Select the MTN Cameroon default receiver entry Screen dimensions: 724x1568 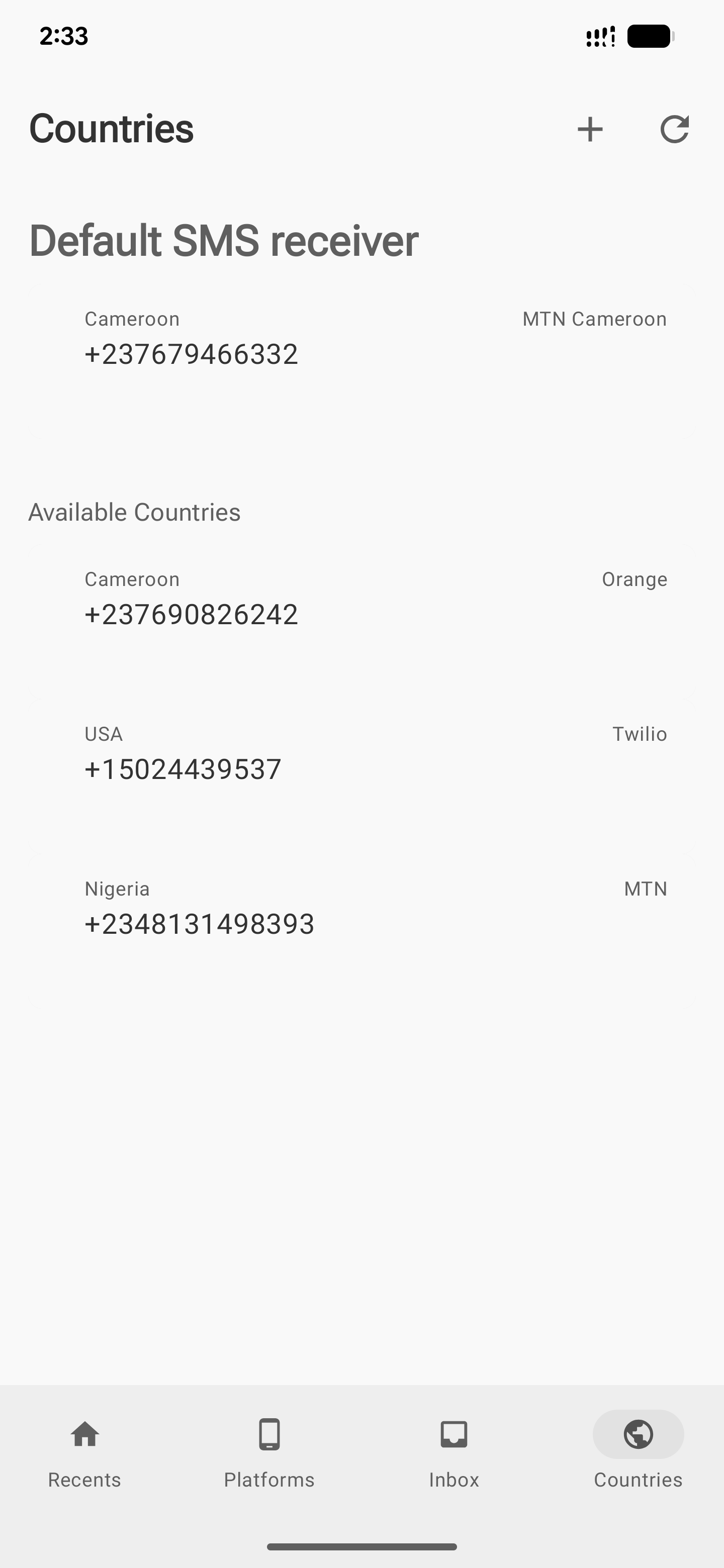click(x=361, y=338)
